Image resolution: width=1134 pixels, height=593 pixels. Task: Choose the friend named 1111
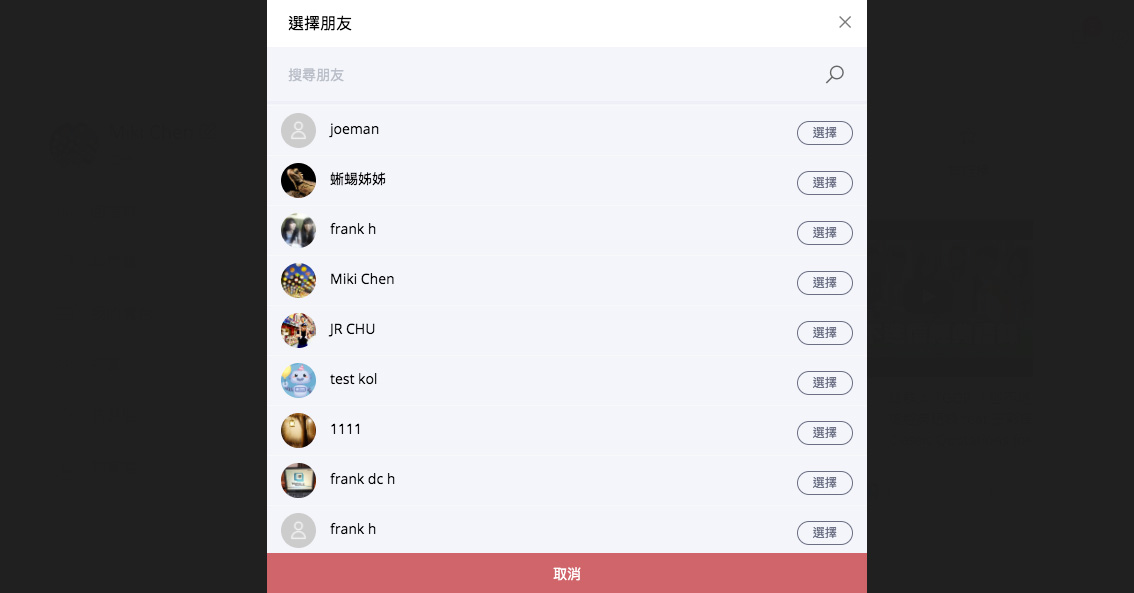(x=824, y=433)
